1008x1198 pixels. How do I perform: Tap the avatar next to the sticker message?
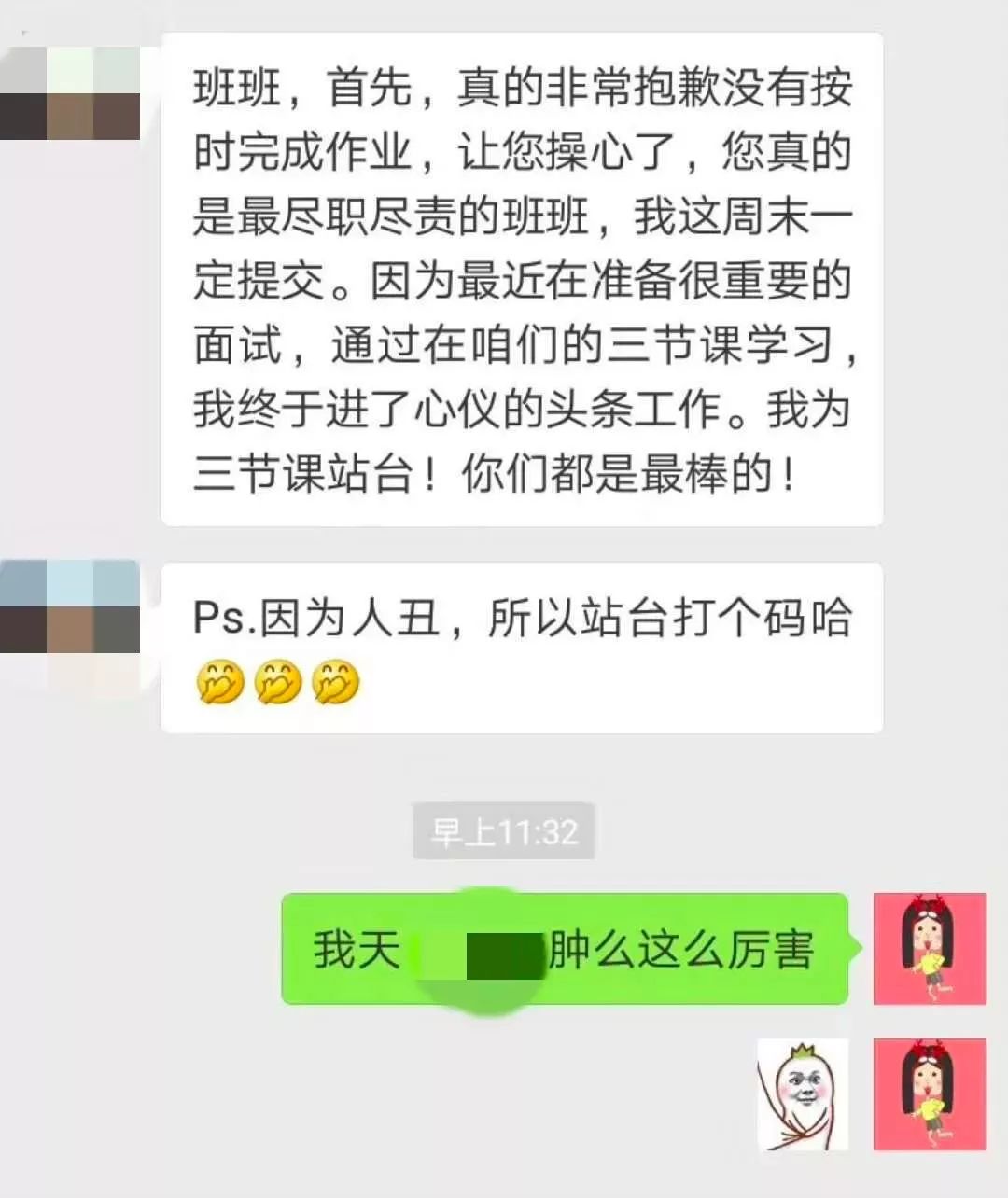929,1094
